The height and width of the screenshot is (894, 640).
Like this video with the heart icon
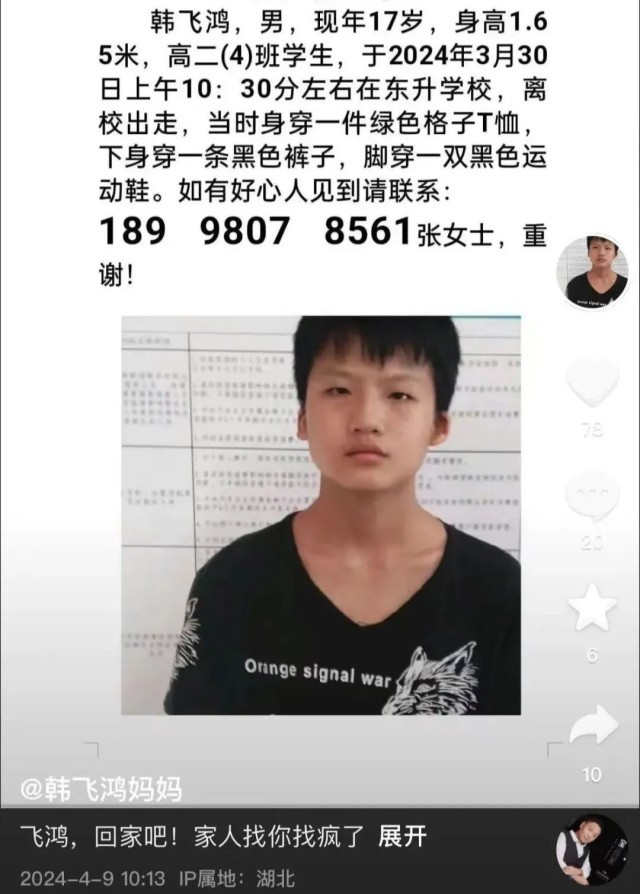coord(593,382)
